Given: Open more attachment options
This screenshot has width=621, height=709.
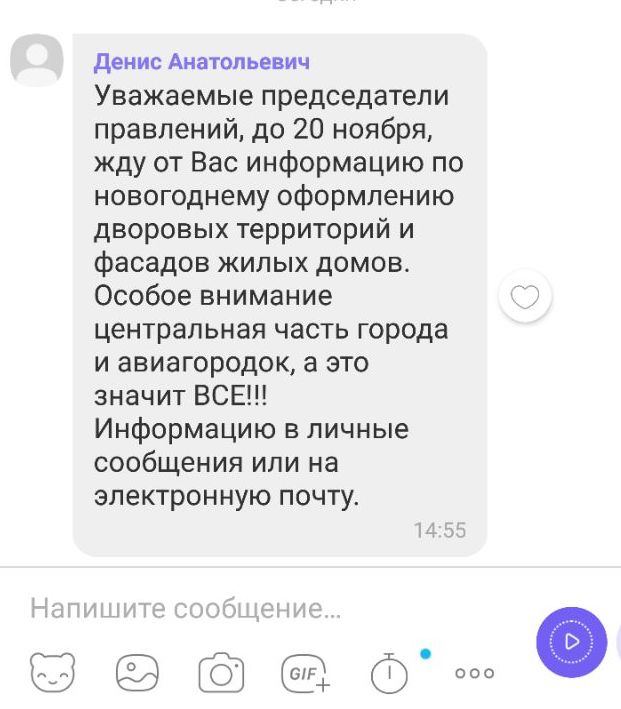Looking at the screenshot, I should [474, 673].
